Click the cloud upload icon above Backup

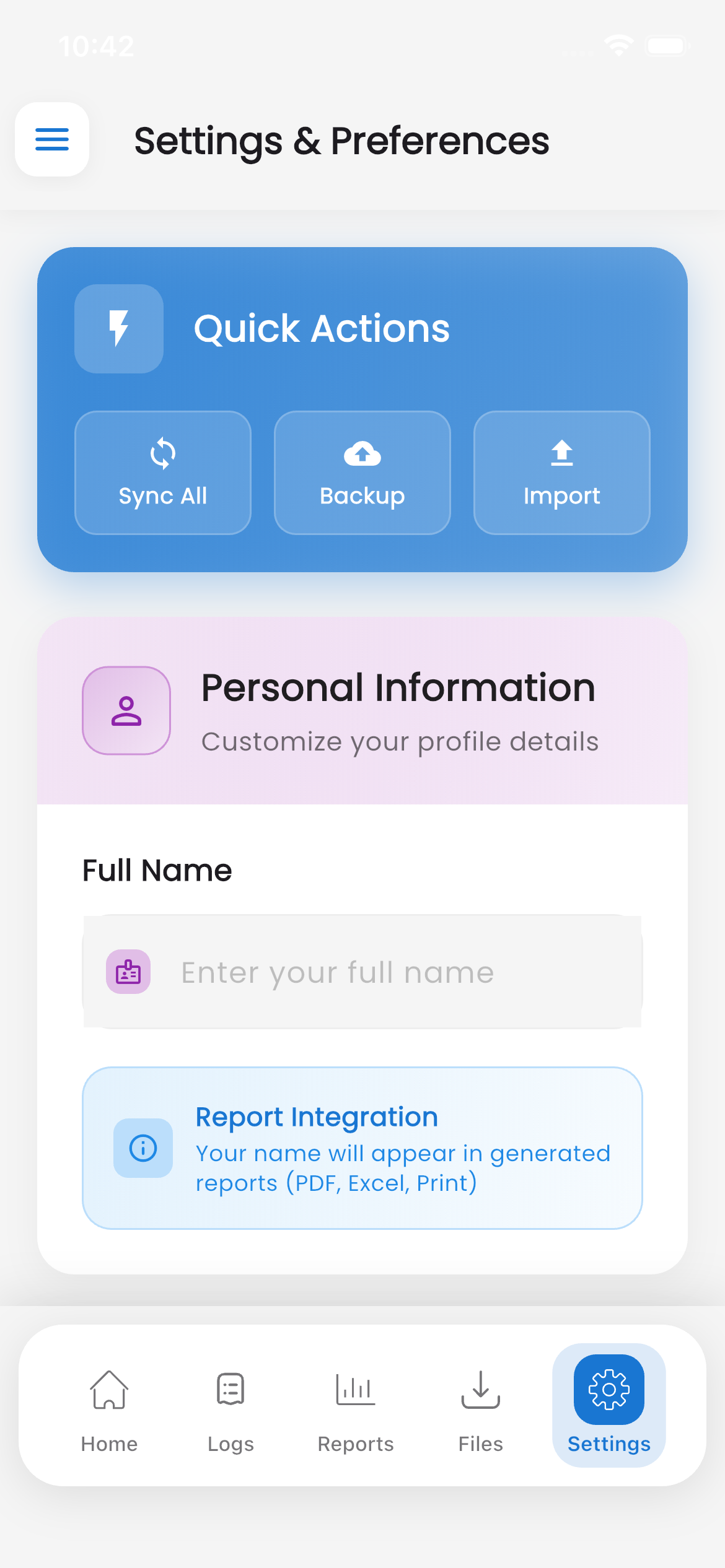(x=362, y=453)
